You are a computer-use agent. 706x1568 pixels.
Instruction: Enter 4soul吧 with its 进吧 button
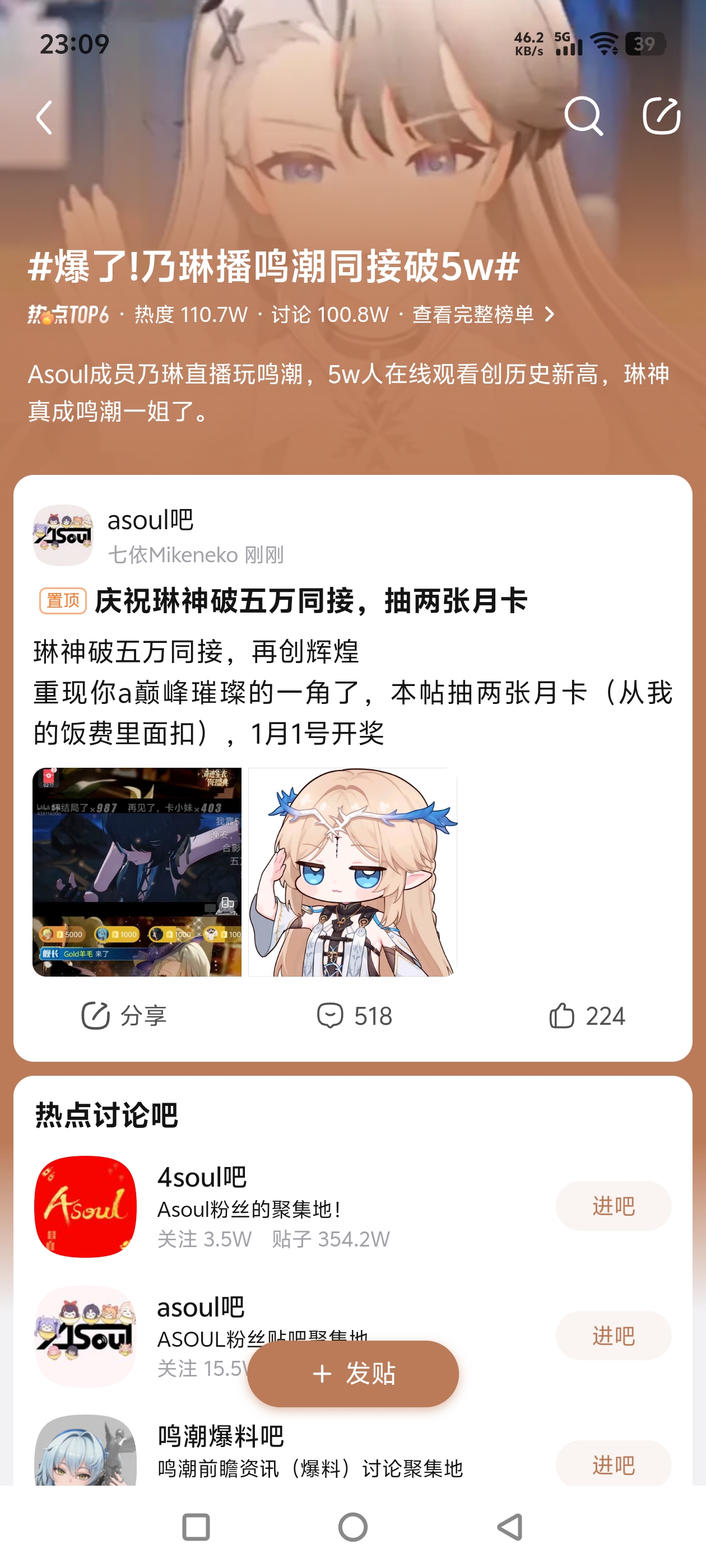pos(613,1206)
